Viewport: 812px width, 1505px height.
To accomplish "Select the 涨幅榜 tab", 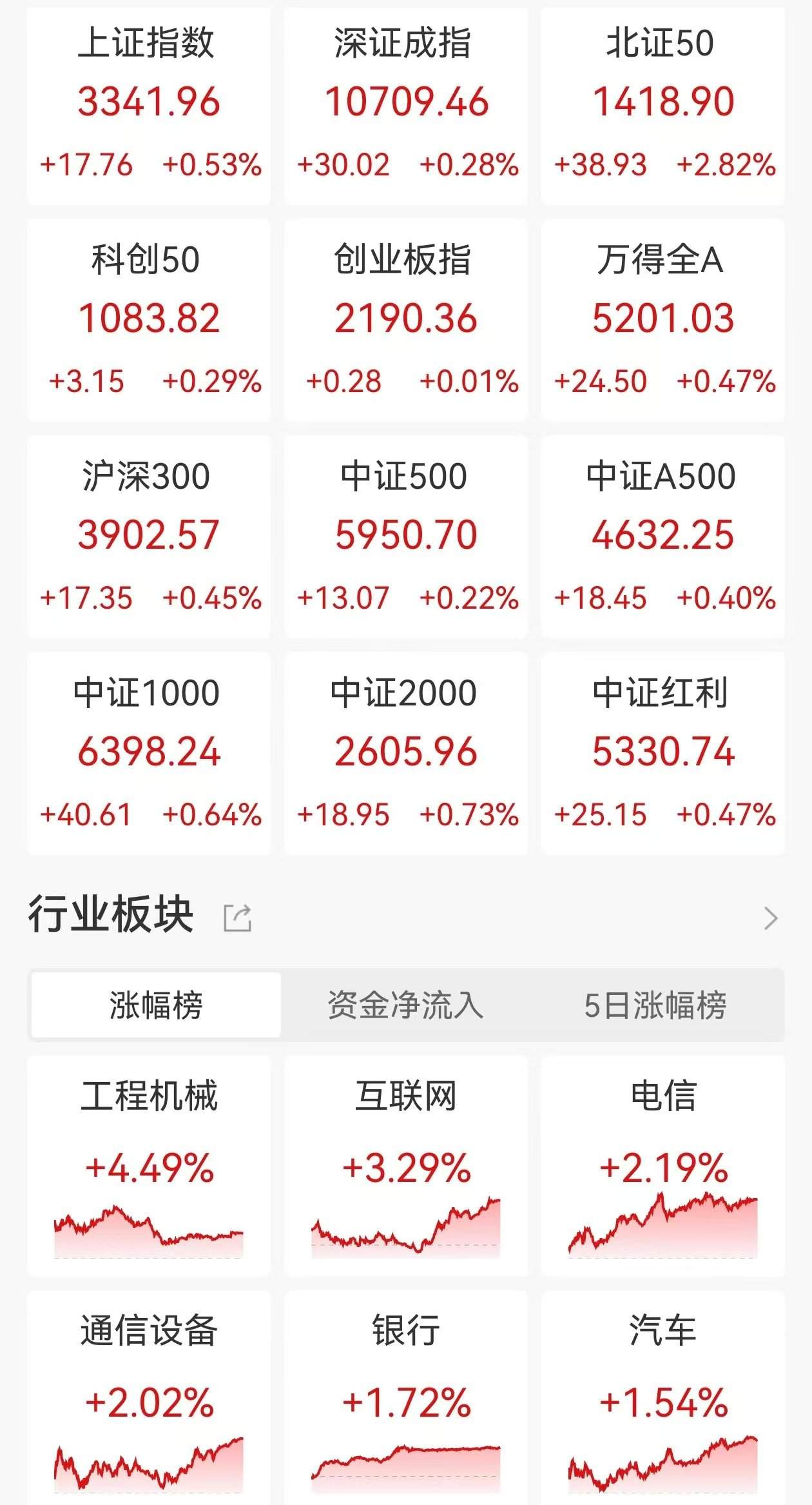I will pyautogui.click(x=156, y=1005).
